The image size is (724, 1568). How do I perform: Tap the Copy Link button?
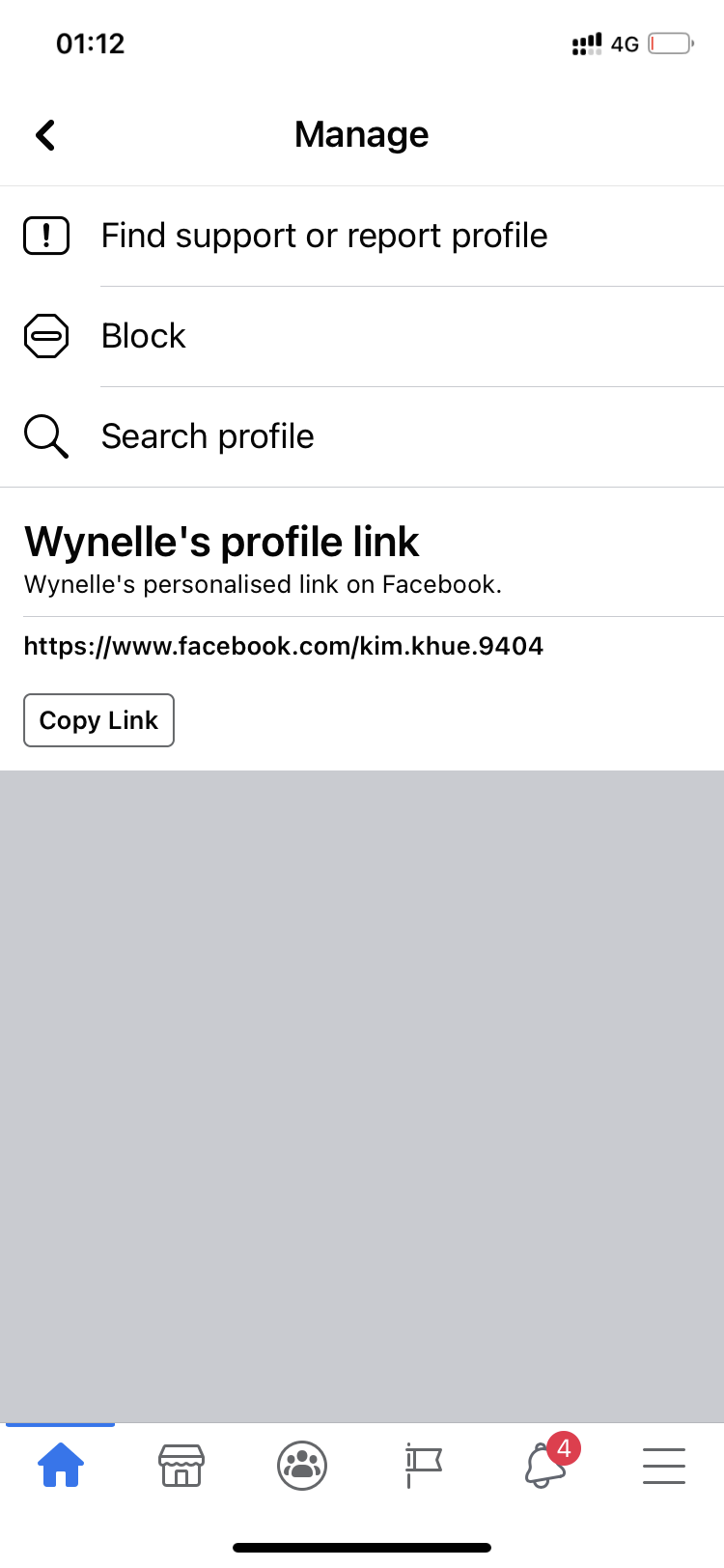98,720
